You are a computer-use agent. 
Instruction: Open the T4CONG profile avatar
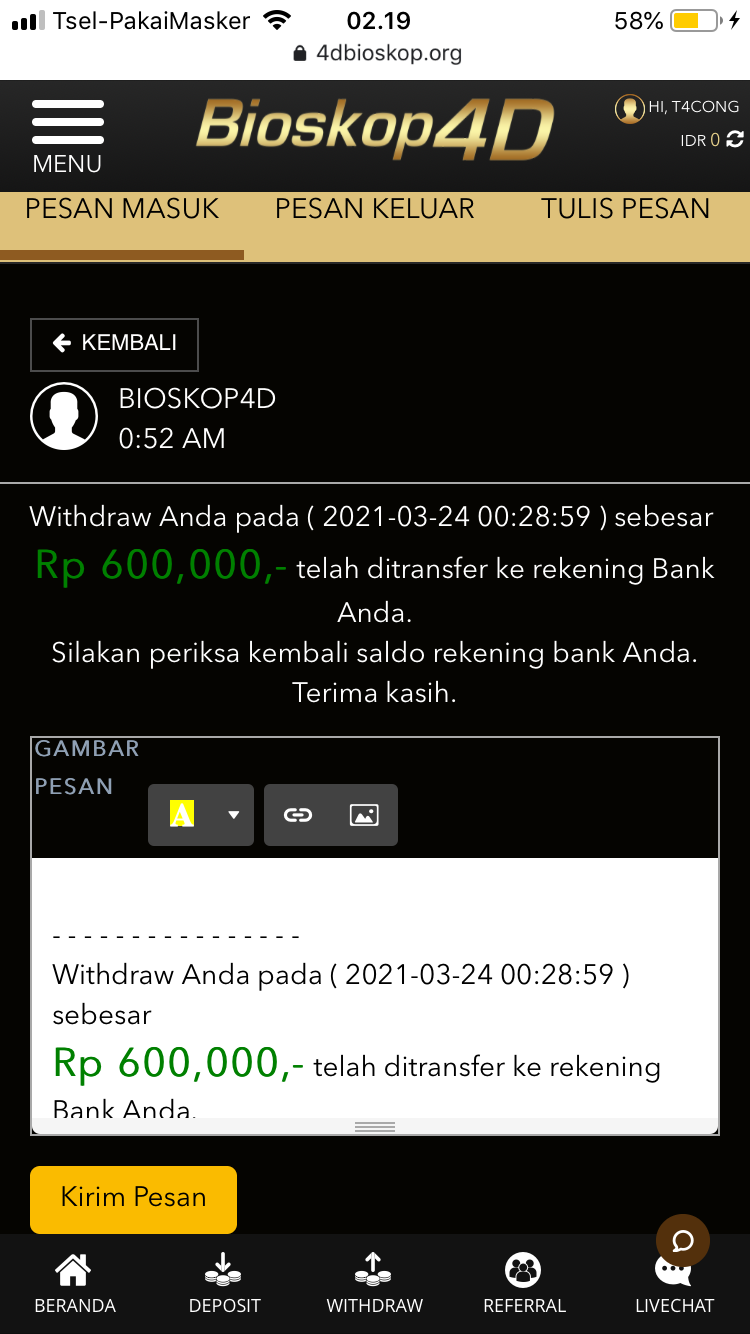(x=629, y=108)
